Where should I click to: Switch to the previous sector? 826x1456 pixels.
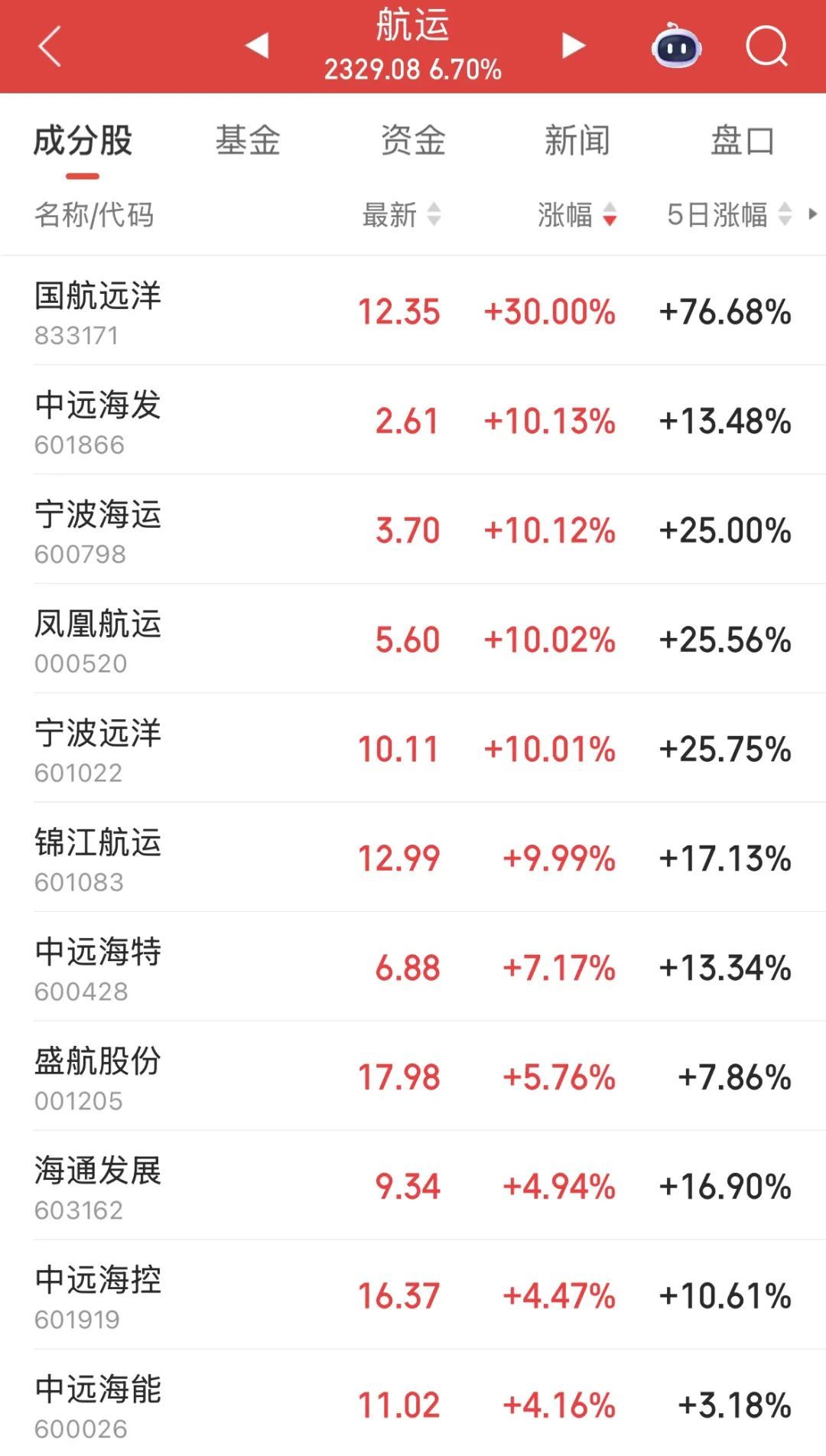[257, 45]
